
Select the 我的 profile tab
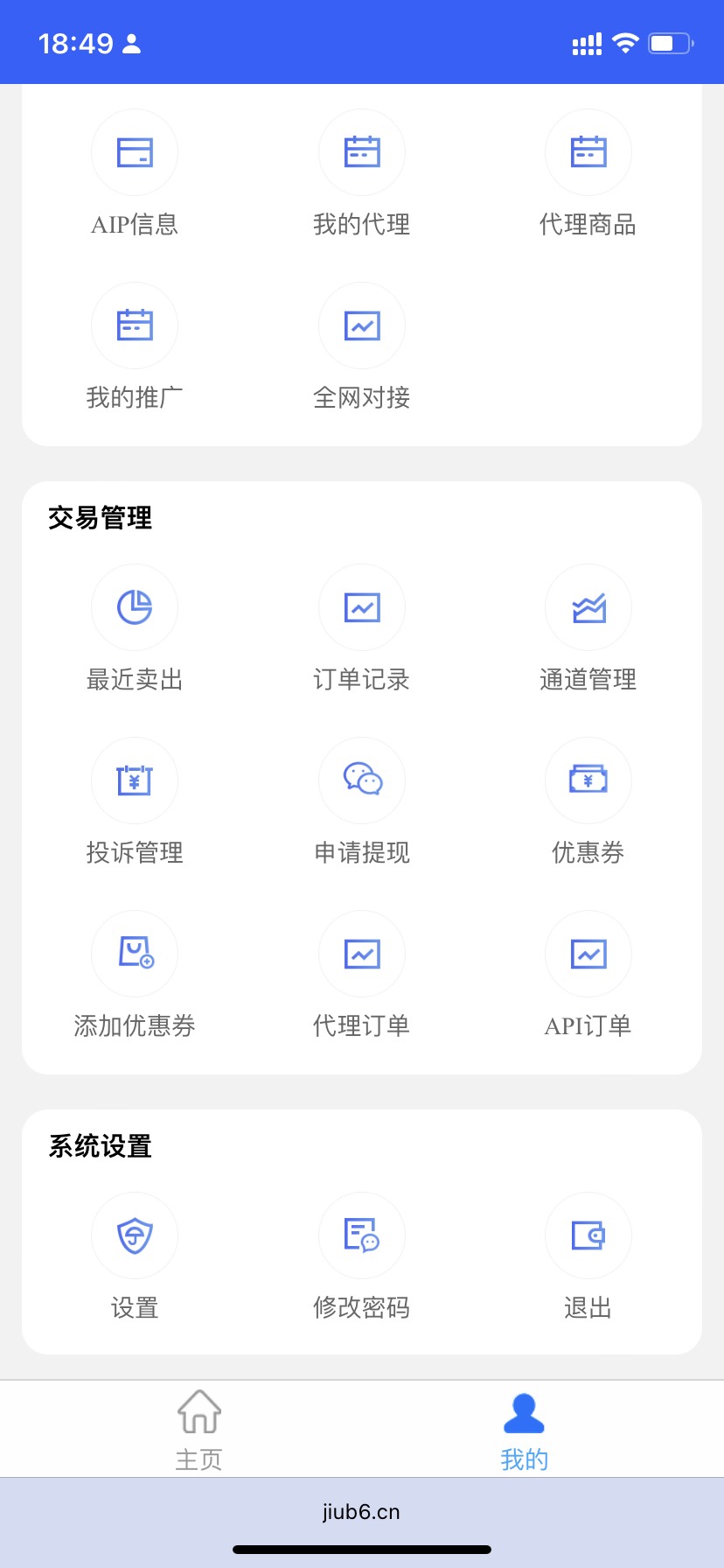pyautogui.click(x=524, y=1426)
